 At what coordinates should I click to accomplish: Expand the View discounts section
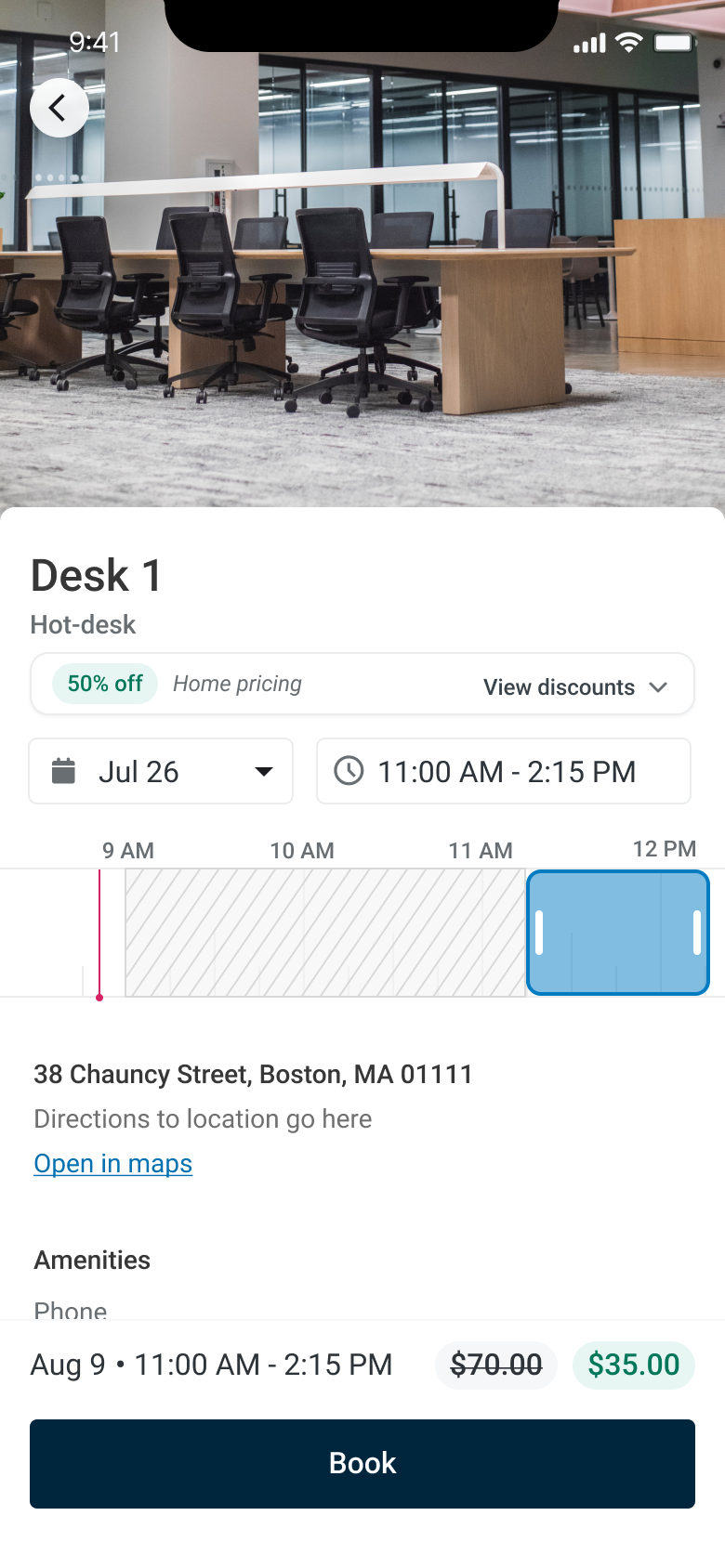coord(575,687)
